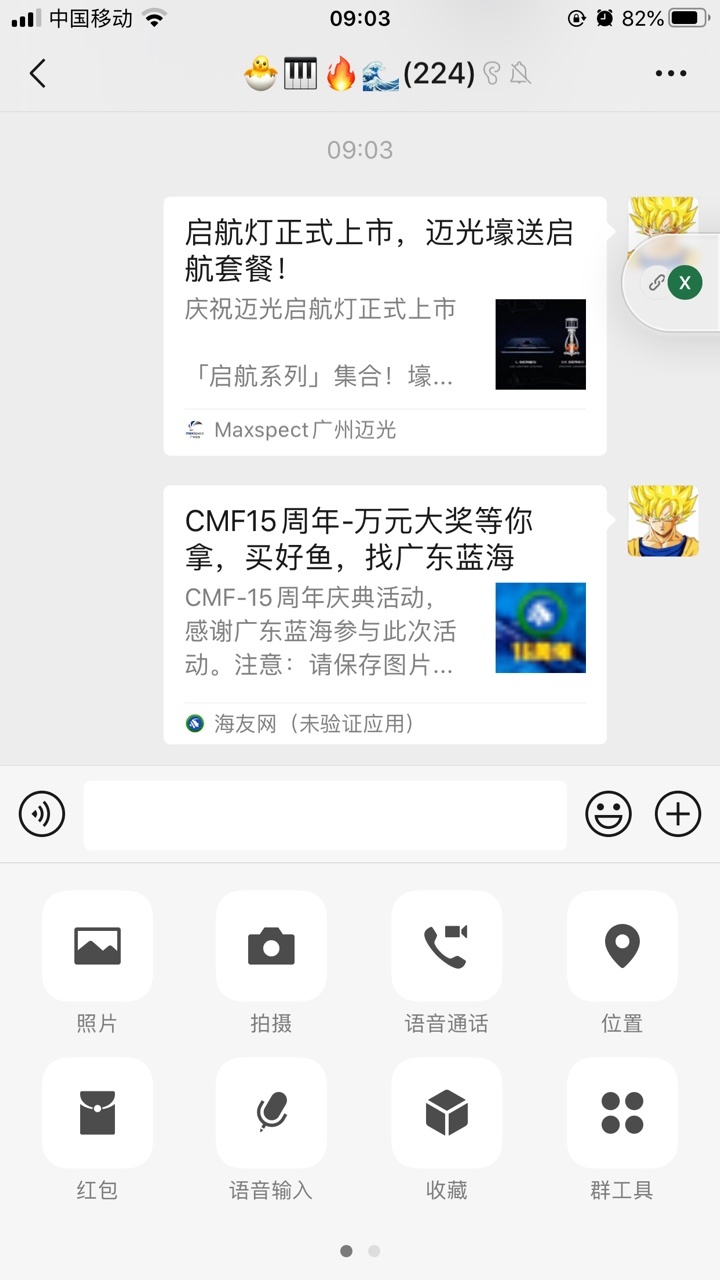Open the 群工具 group tools
This screenshot has width=720, height=1280.
pyautogui.click(x=621, y=1113)
